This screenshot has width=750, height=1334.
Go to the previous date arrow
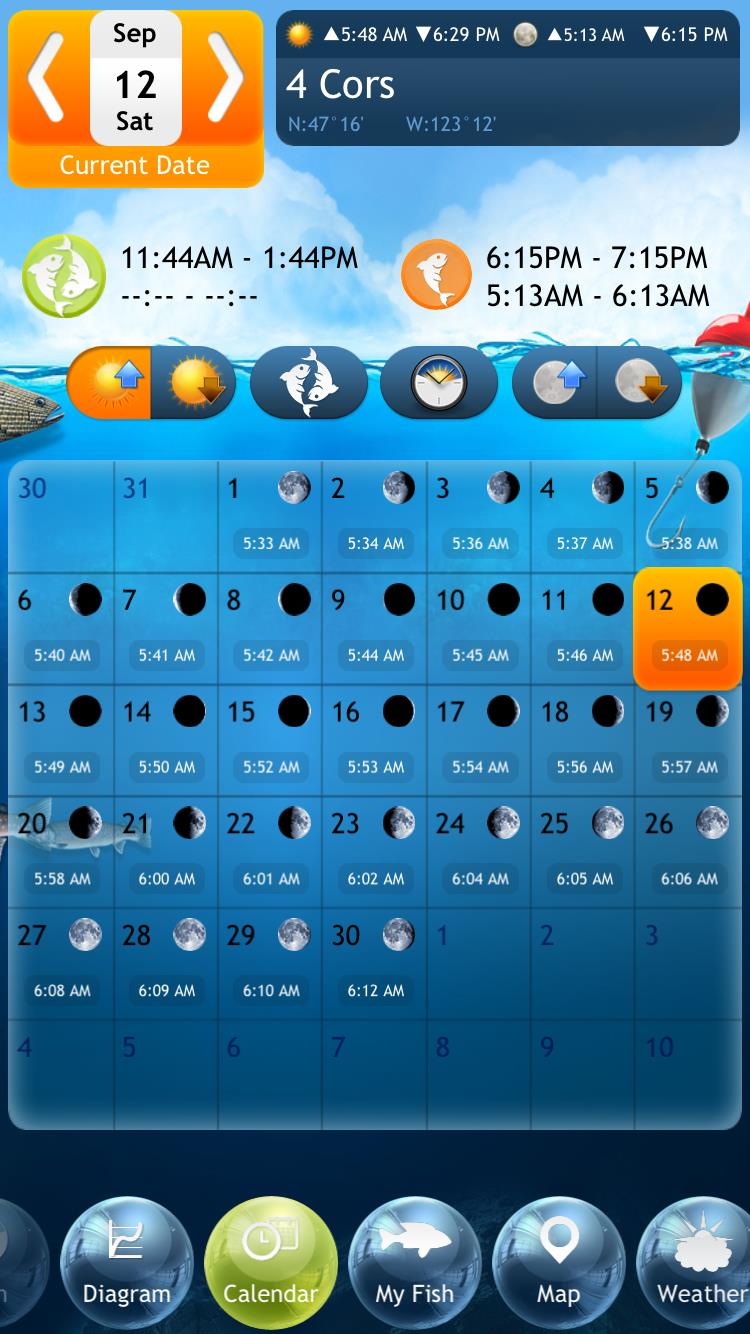(x=47, y=78)
